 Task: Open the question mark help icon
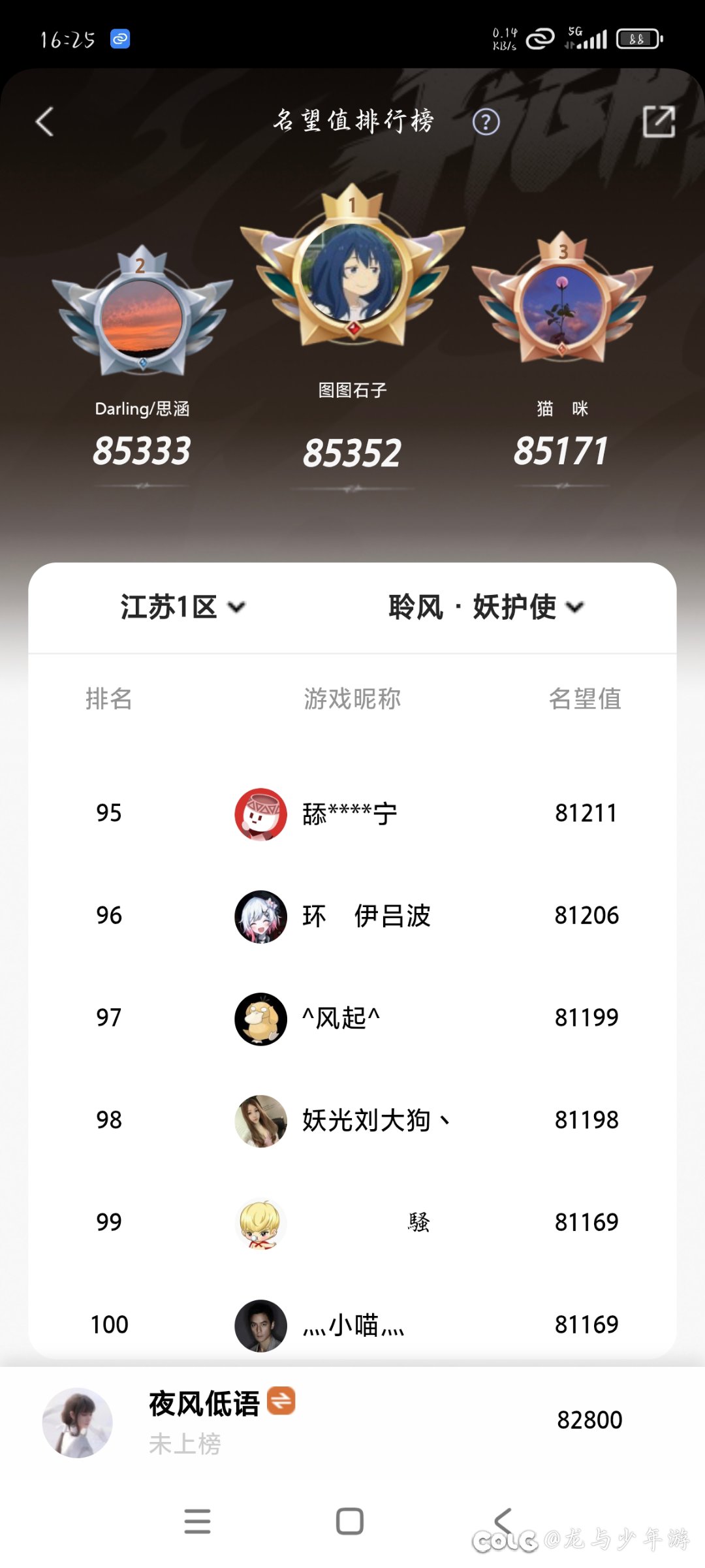click(486, 122)
